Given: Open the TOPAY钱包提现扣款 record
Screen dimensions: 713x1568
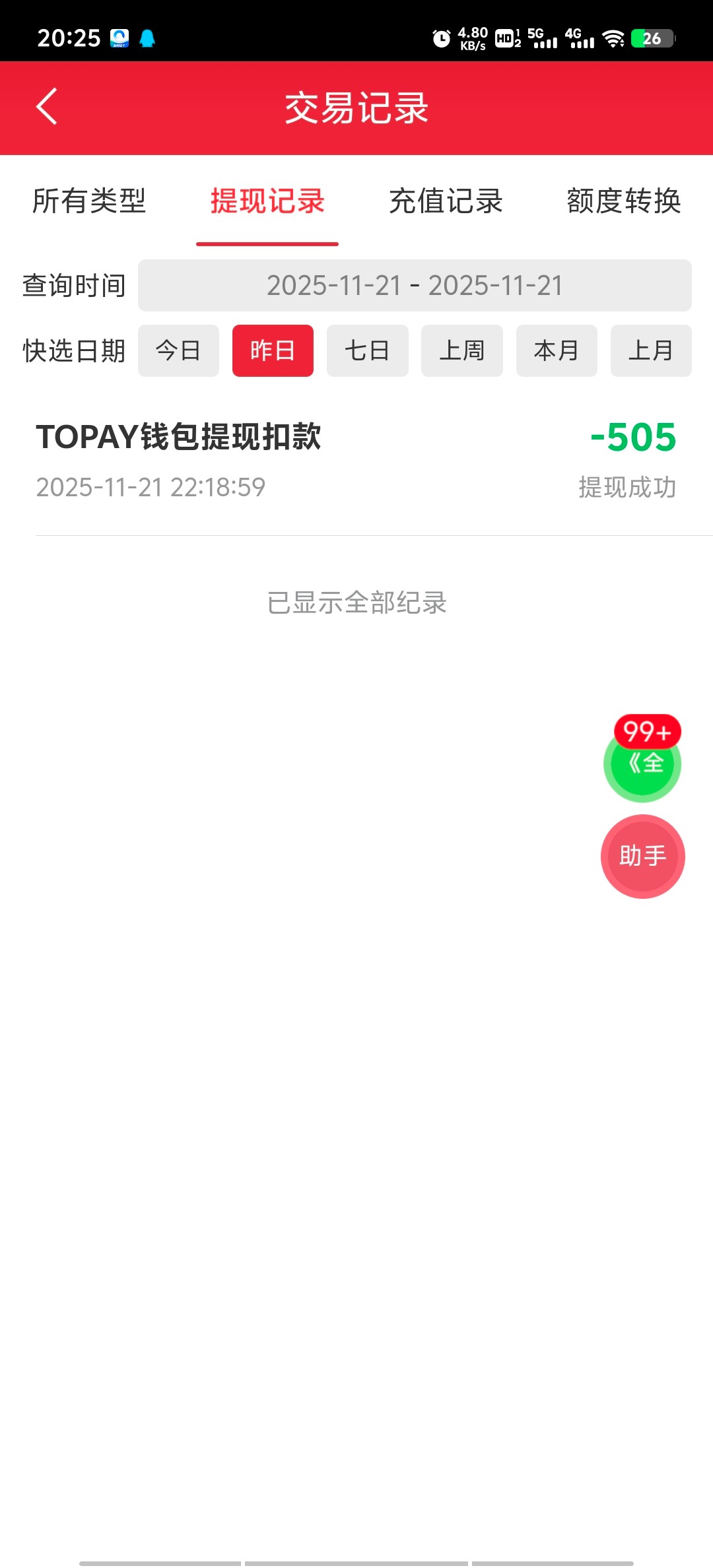Looking at the screenshot, I should pyautogui.click(x=356, y=460).
